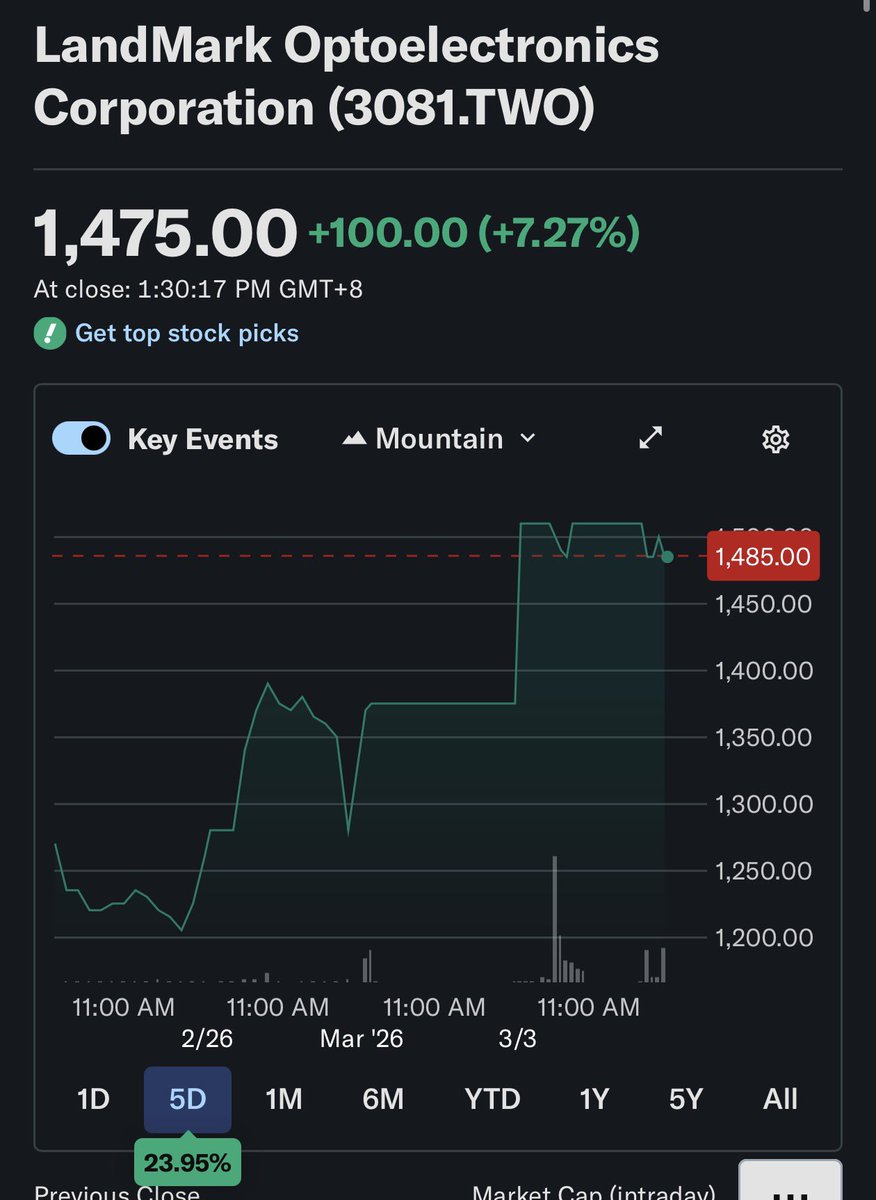Open chart settings gear
Screen dimensions: 876x1200
776,439
